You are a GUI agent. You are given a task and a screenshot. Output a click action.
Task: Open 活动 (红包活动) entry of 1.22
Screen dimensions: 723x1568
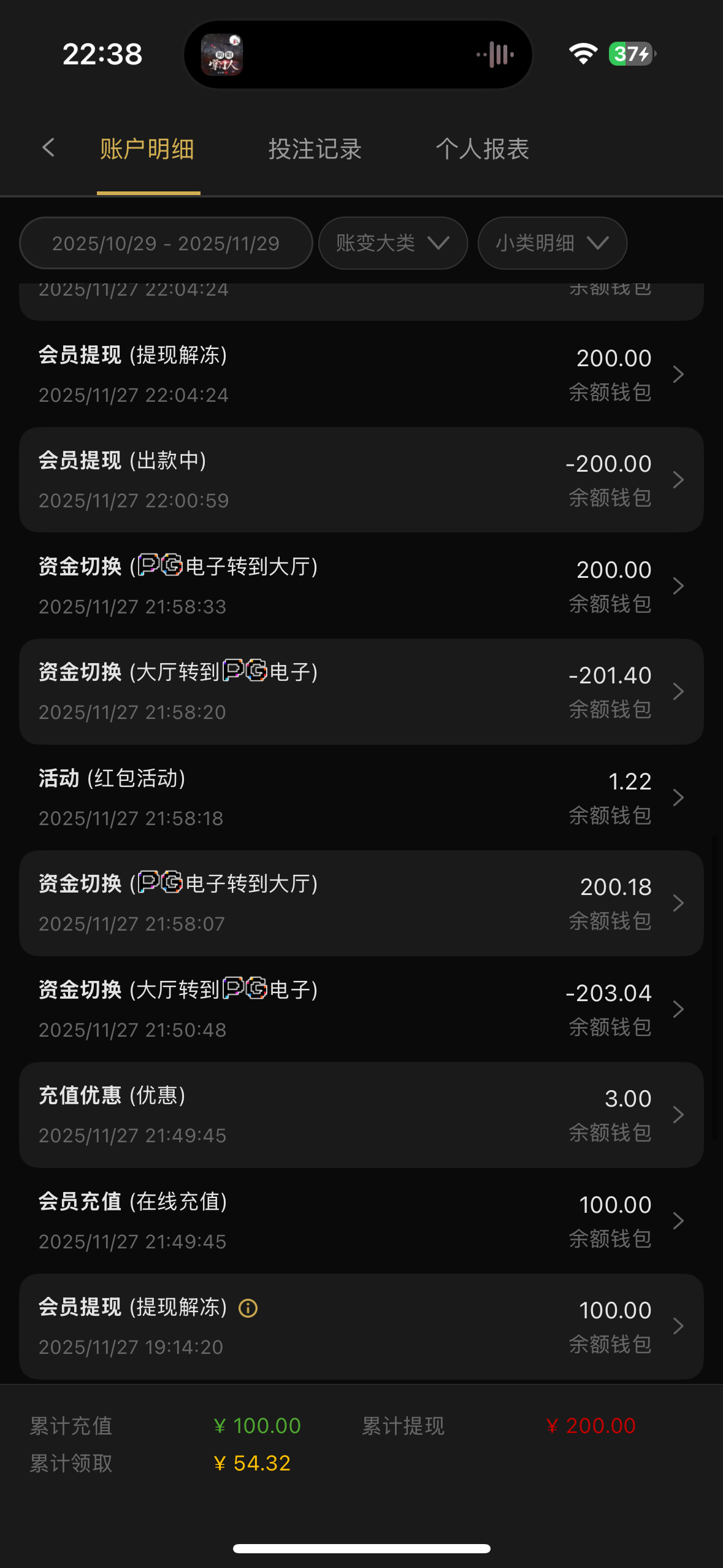pyautogui.click(x=361, y=797)
